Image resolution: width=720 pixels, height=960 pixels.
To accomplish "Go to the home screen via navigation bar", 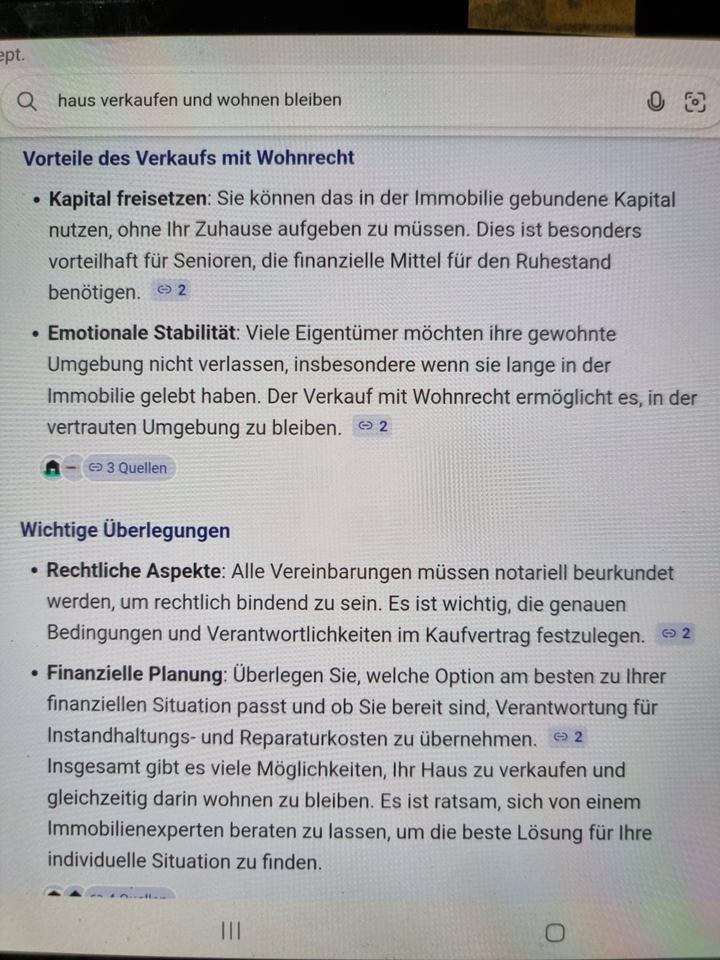I will 555,932.
